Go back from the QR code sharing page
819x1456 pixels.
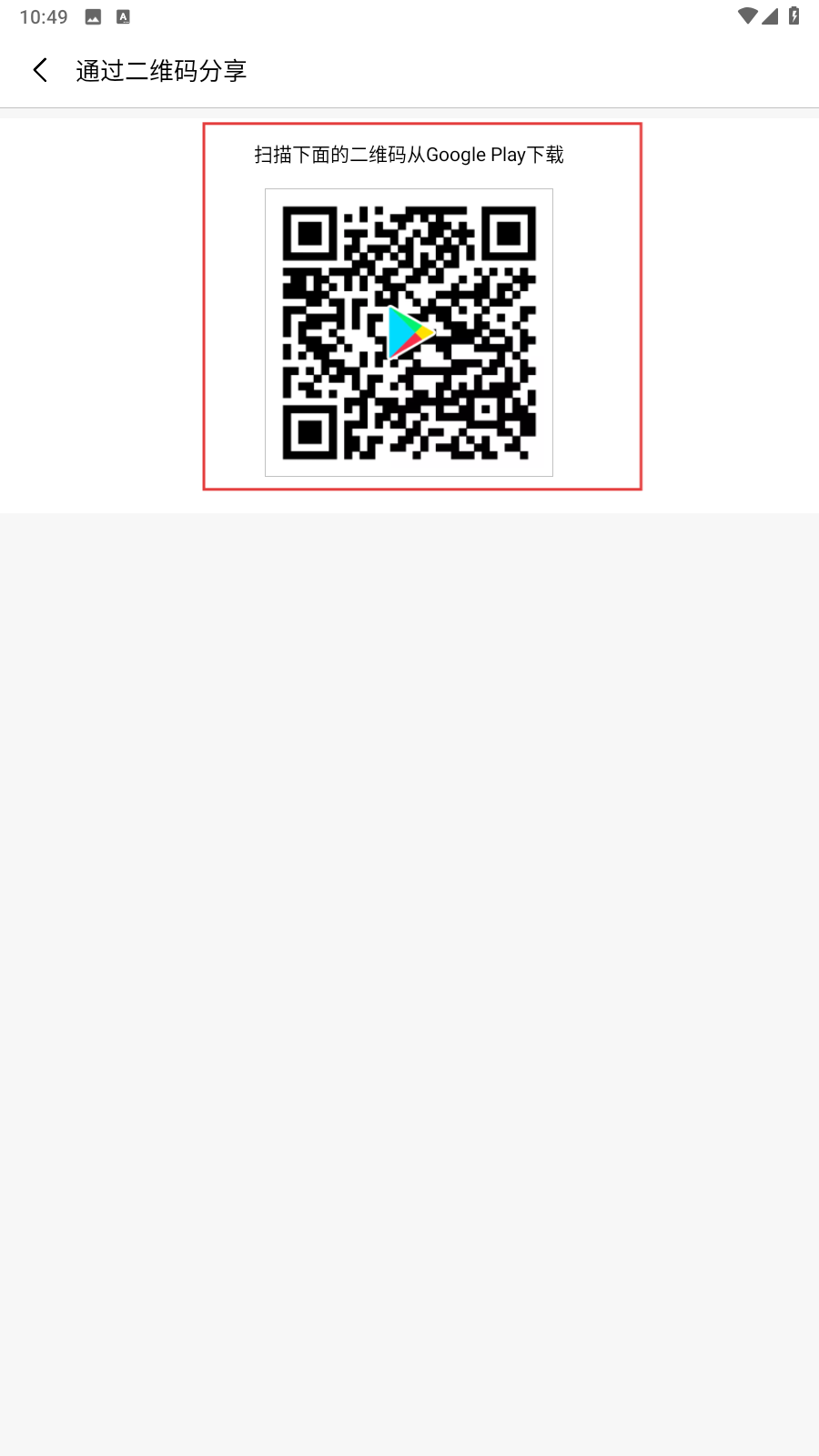point(40,70)
